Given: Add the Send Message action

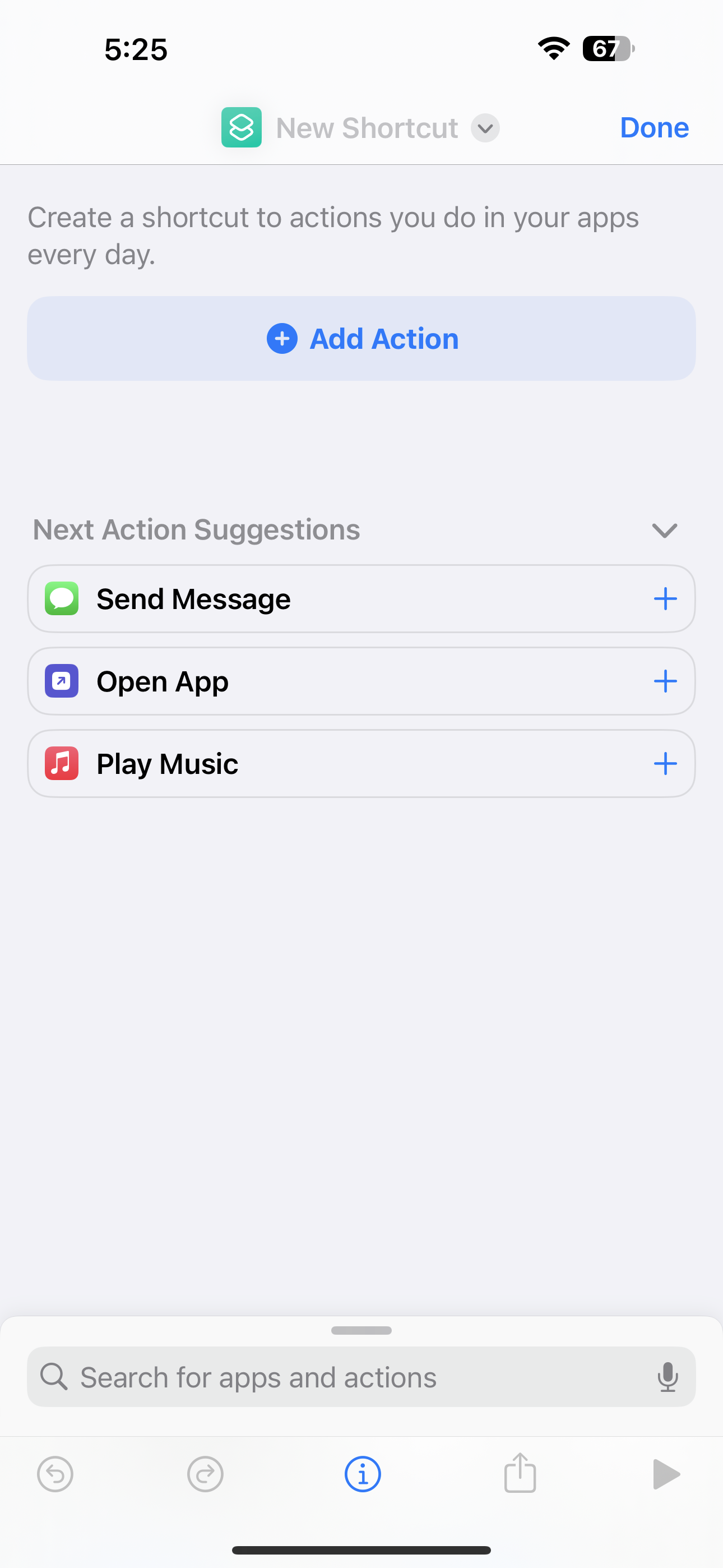Looking at the screenshot, I should [665, 599].
